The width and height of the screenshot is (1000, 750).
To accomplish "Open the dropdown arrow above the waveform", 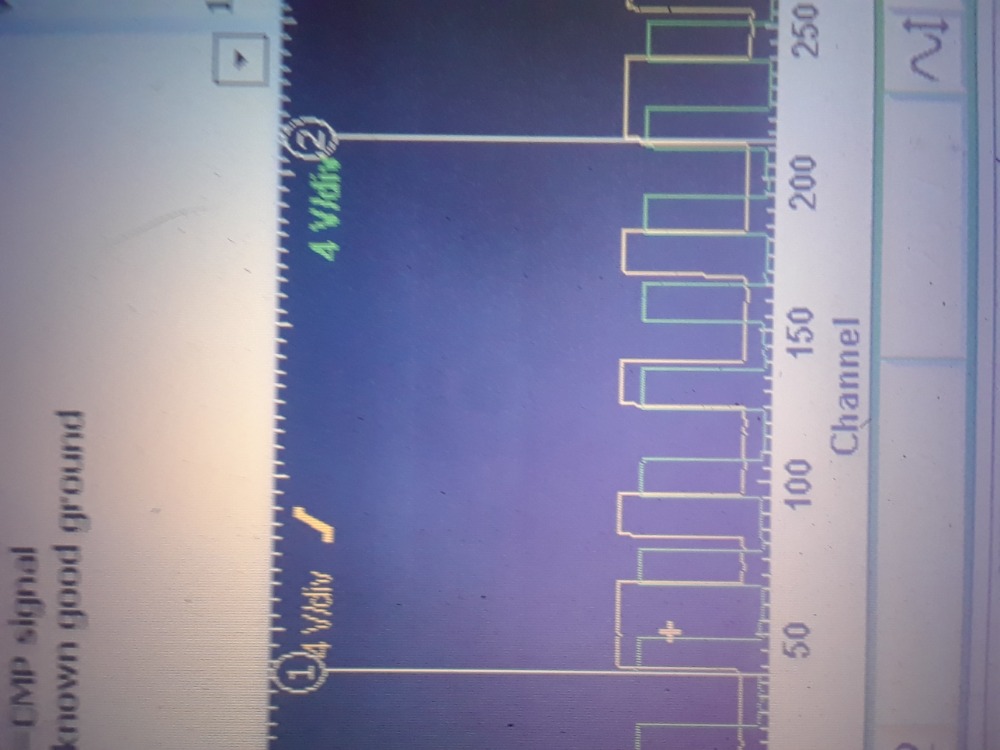I will pyautogui.click(x=240, y=59).
